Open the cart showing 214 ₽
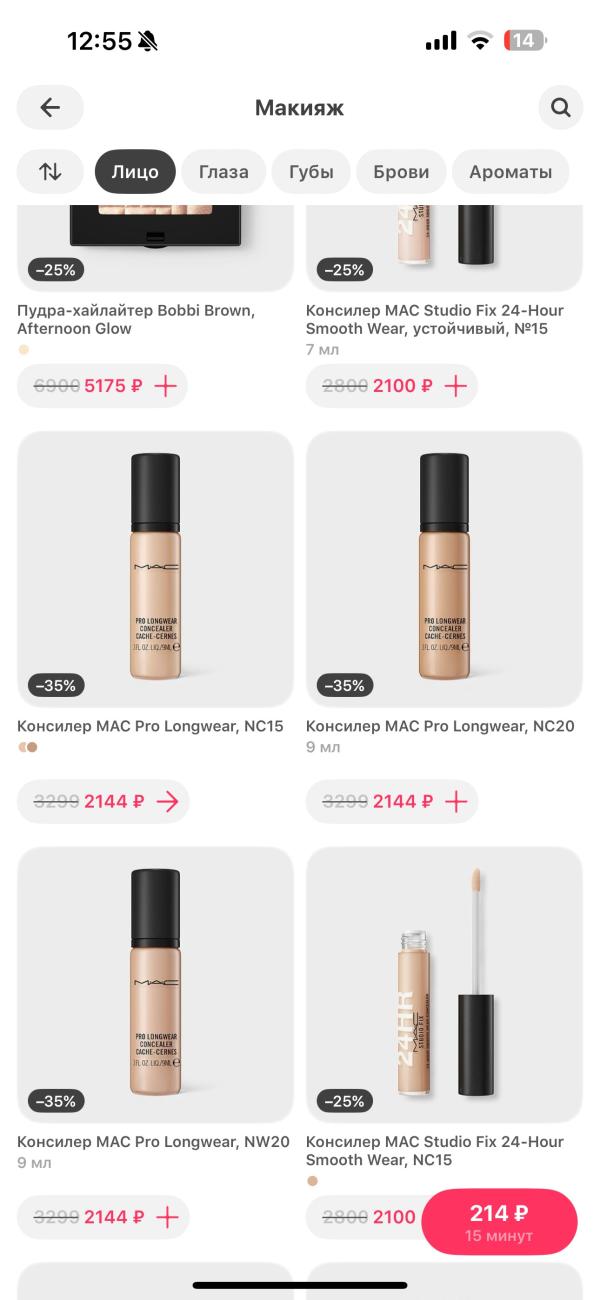 [x=499, y=1221]
